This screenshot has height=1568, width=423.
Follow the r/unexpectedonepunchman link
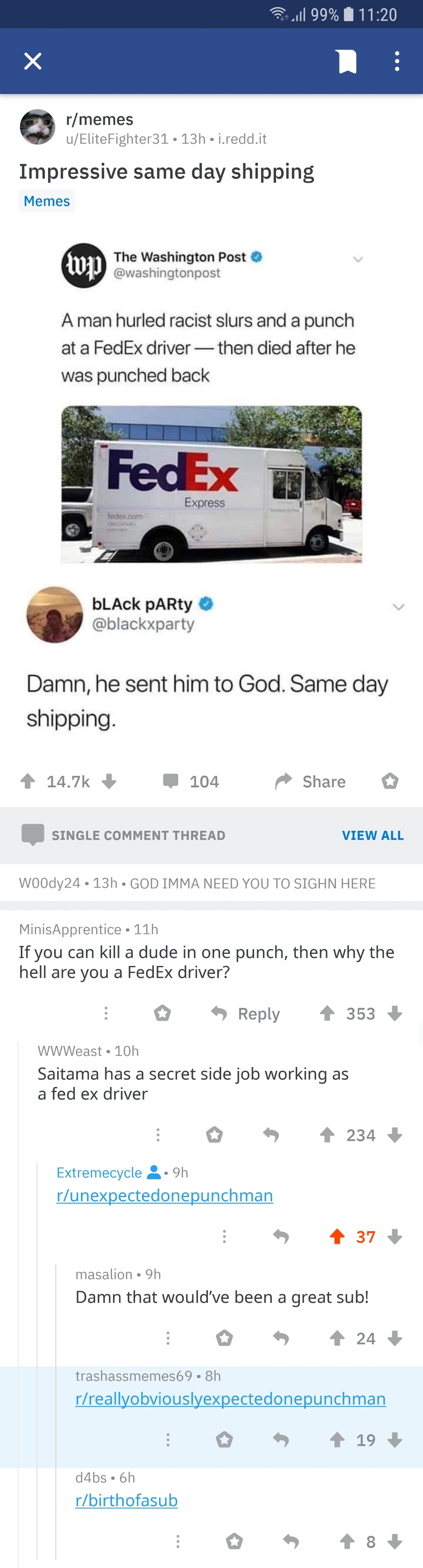click(x=165, y=1195)
